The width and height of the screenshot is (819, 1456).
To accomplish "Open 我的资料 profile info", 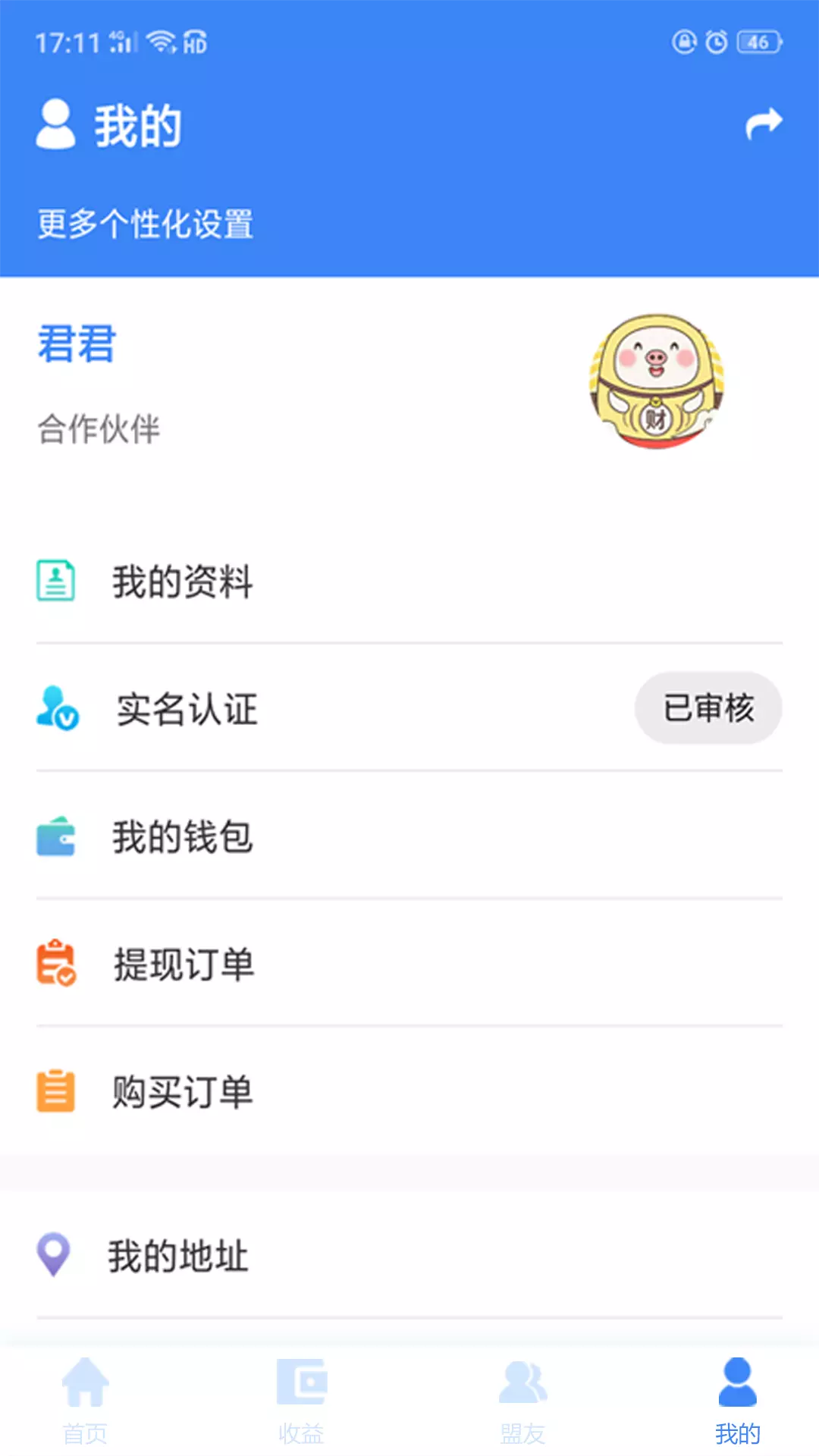I will 409,582.
